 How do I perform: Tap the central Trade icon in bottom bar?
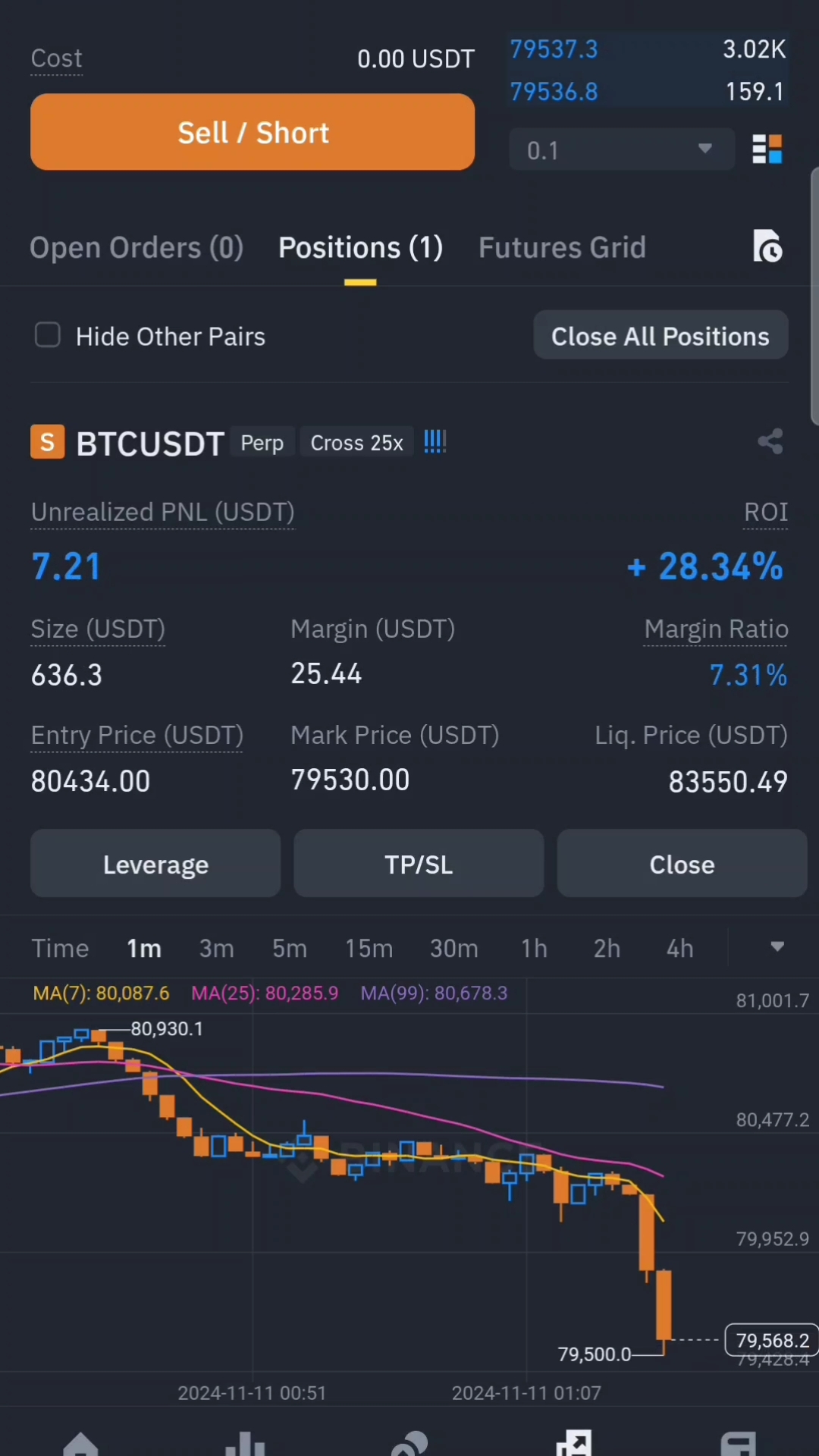coord(409,1441)
